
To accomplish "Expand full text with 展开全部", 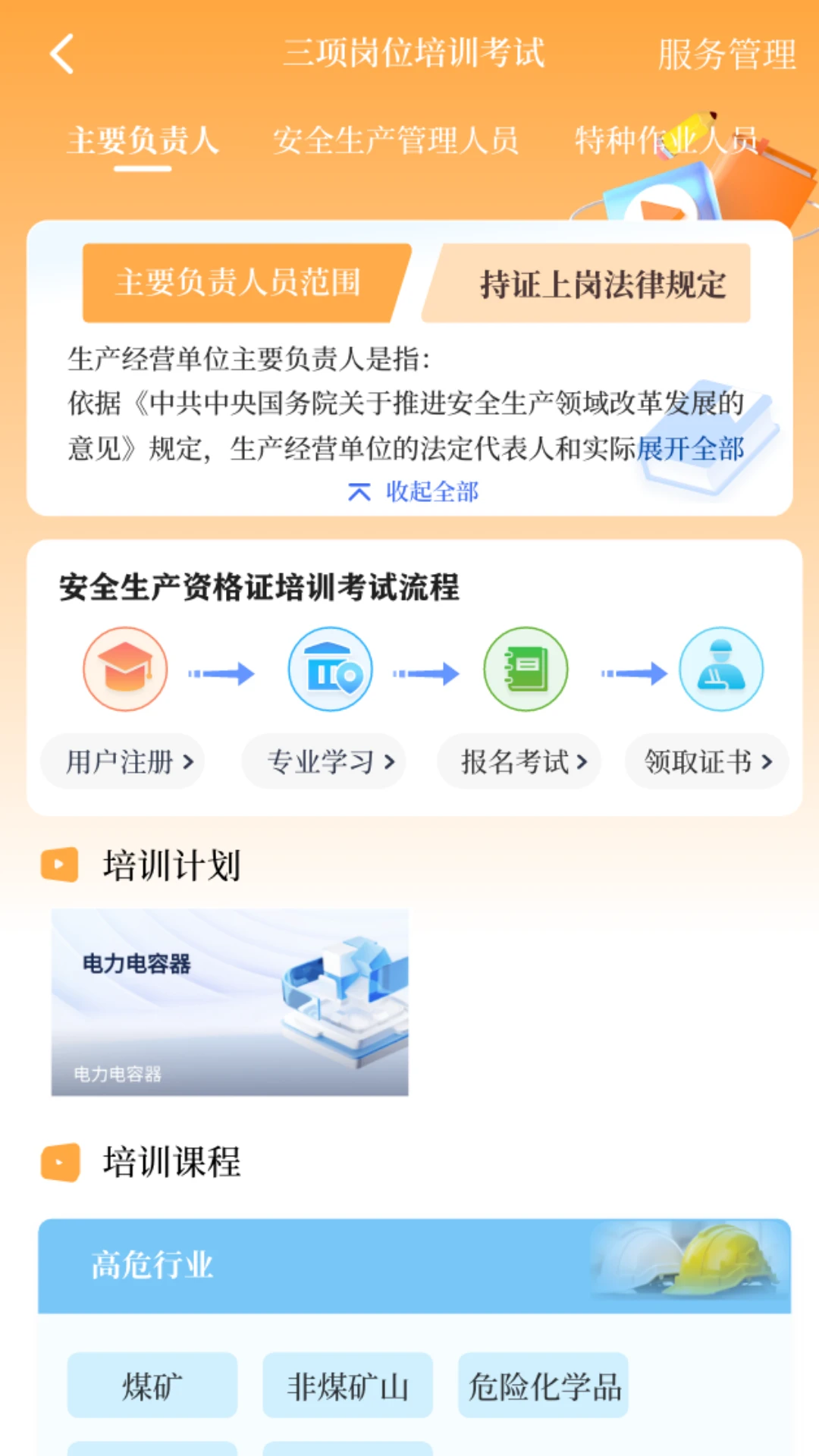I will 692,450.
